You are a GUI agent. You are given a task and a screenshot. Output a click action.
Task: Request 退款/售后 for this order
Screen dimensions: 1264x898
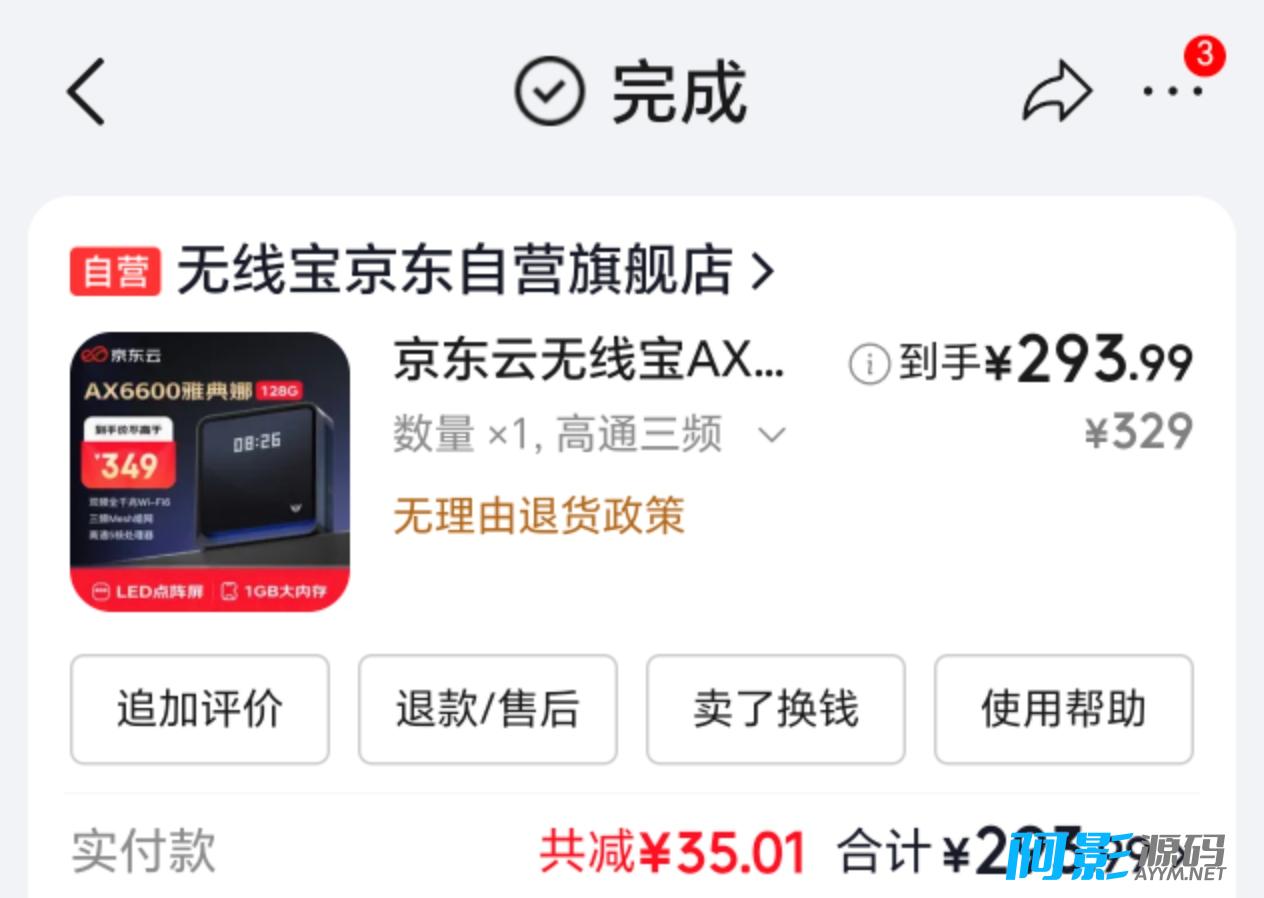click(x=488, y=709)
